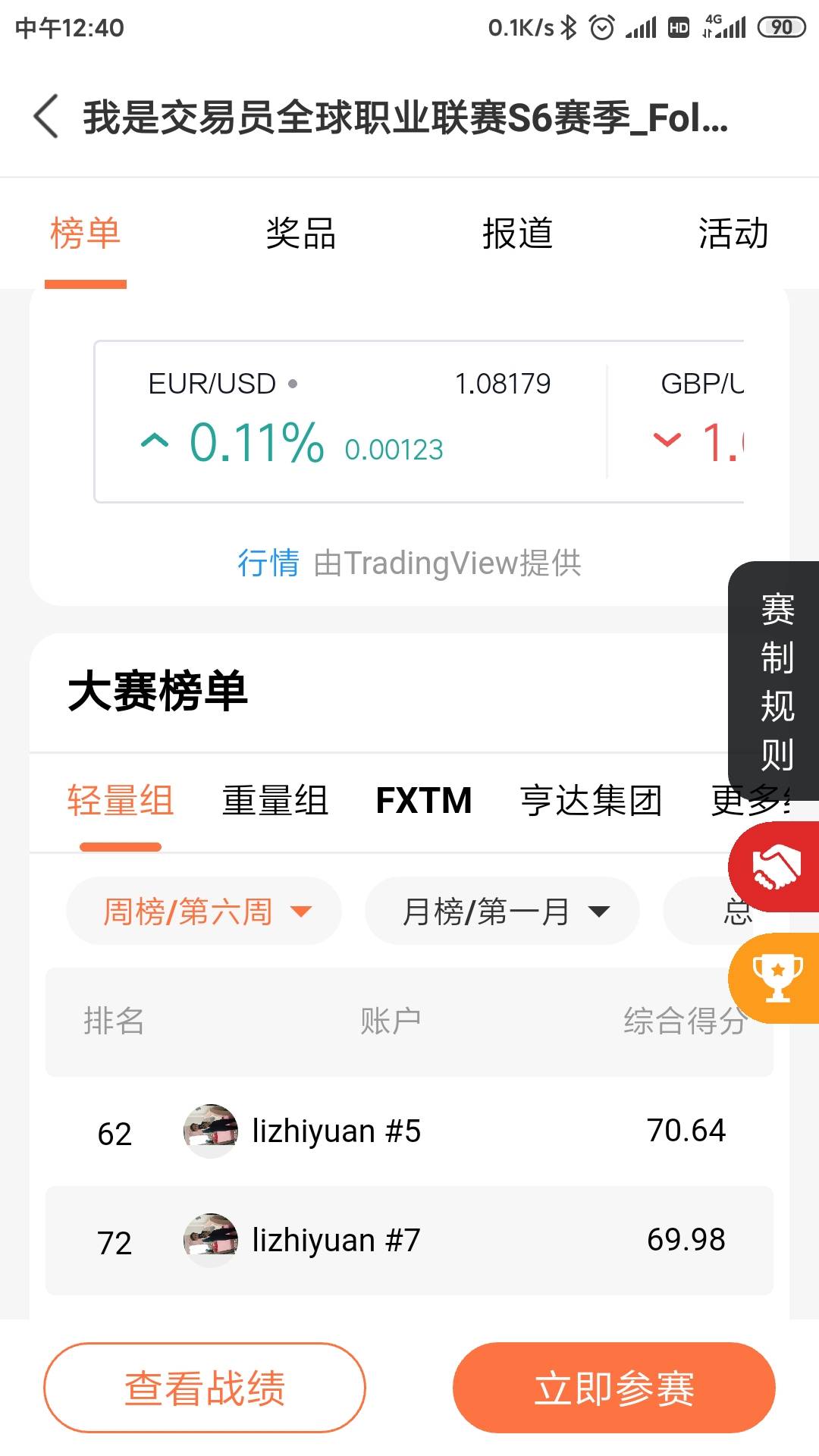Open lizhiyuan #7 account row
The width and height of the screenshot is (819, 1456).
[409, 1241]
